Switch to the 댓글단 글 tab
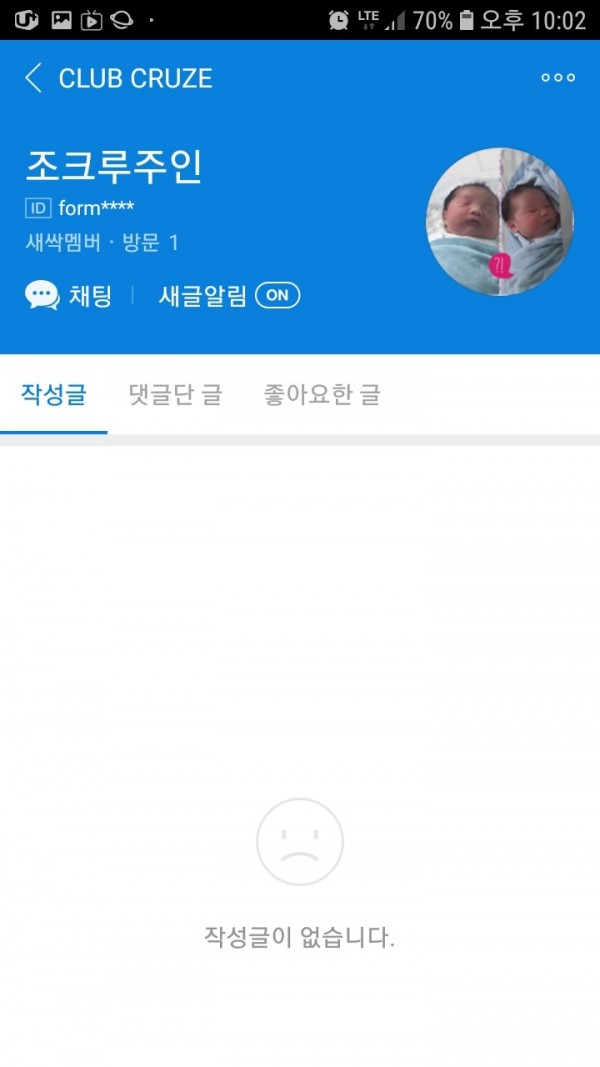Viewport: 600px width, 1067px height. [175, 394]
